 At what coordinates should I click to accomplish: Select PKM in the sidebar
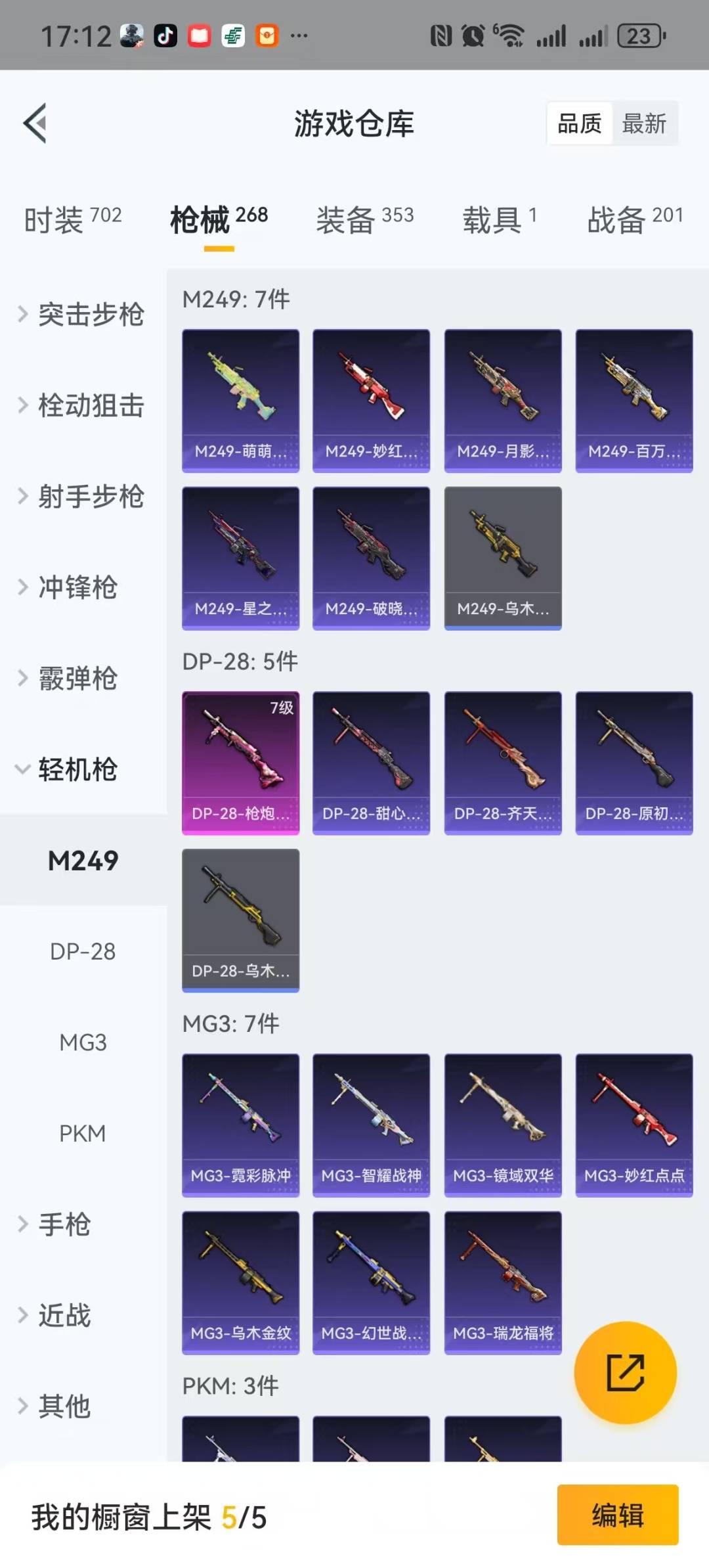(83, 1133)
